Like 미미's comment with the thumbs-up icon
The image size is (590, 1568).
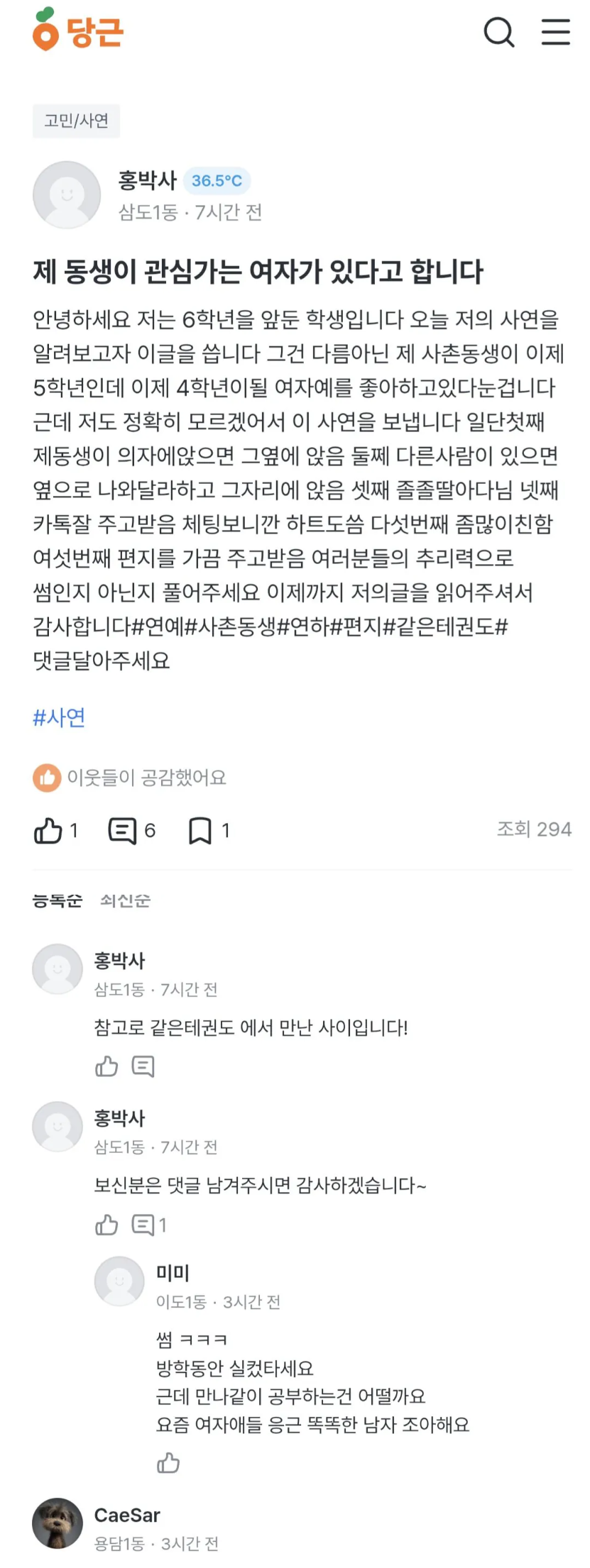pyautogui.click(x=168, y=1462)
